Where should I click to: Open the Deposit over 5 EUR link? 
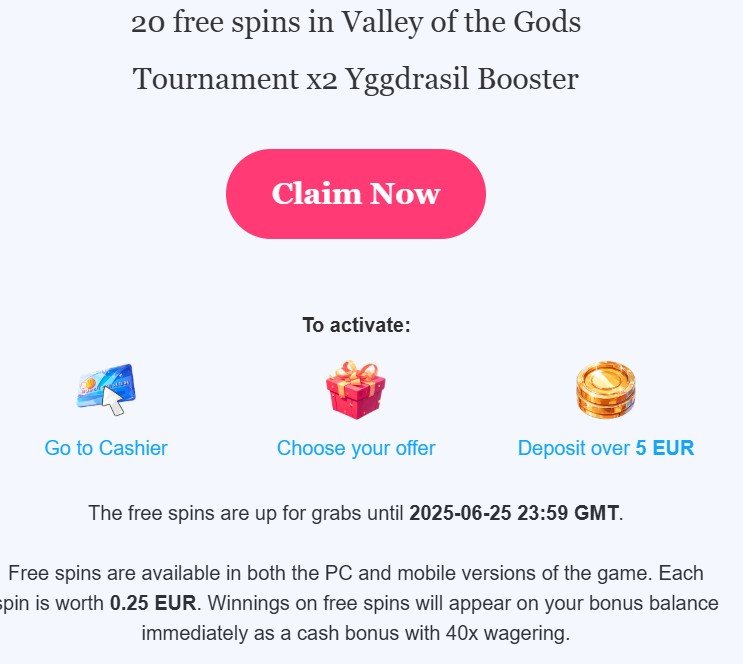pyautogui.click(x=605, y=448)
